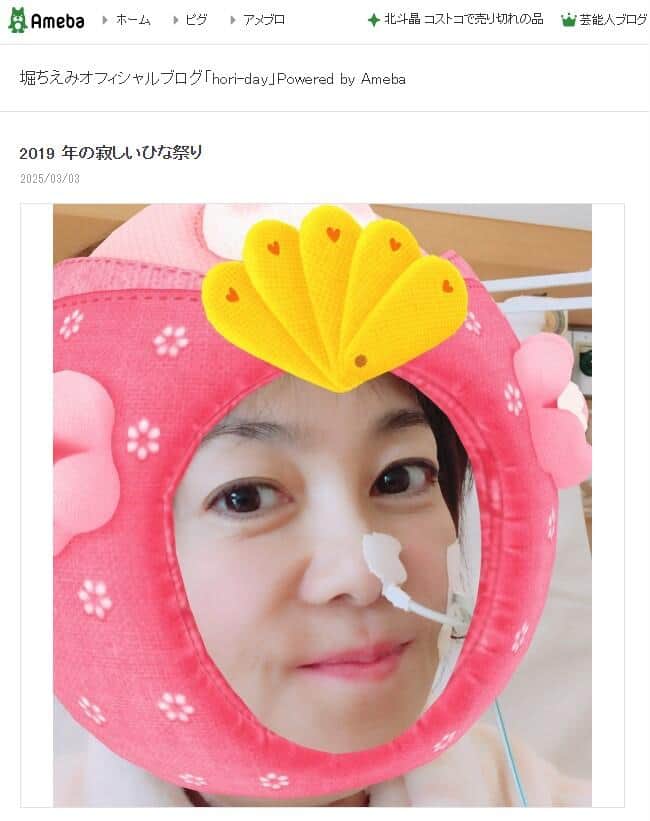Open the 芸能人ブログ link
The width and height of the screenshot is (650, 821).
pos(611,20)
